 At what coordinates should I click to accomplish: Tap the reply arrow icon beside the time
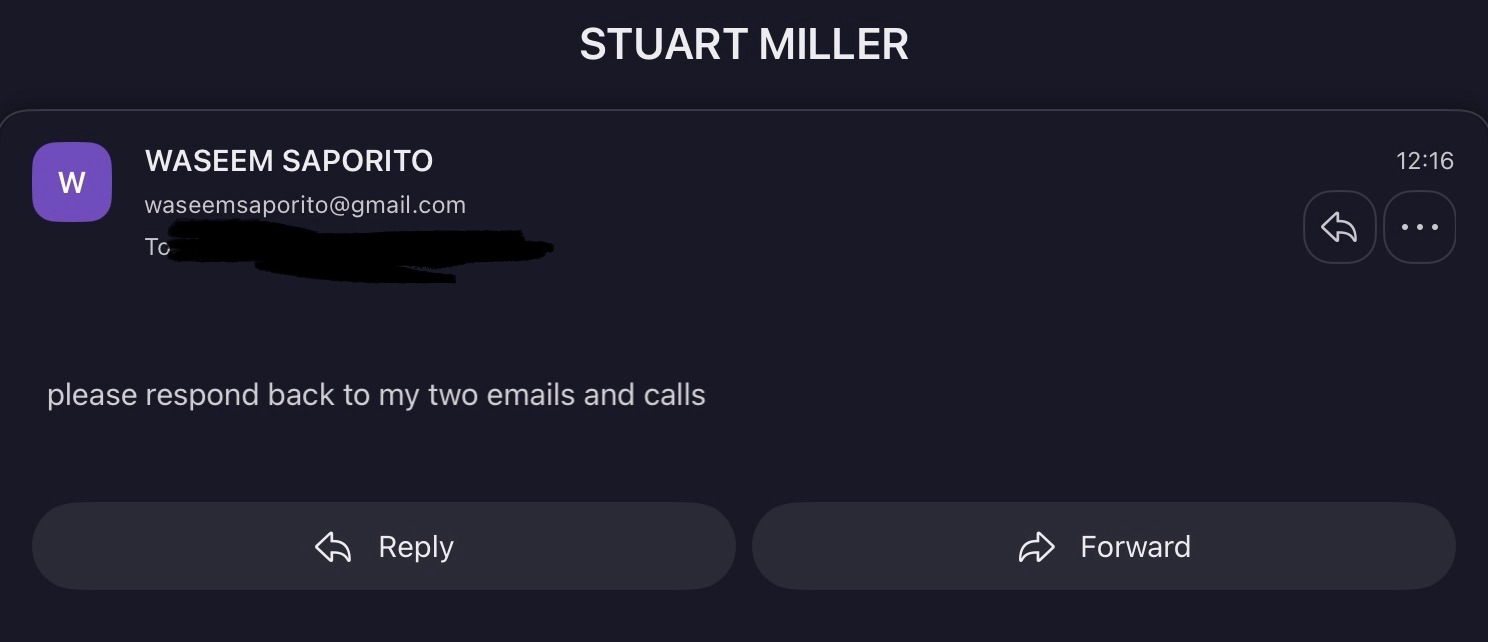point(1339,227)
